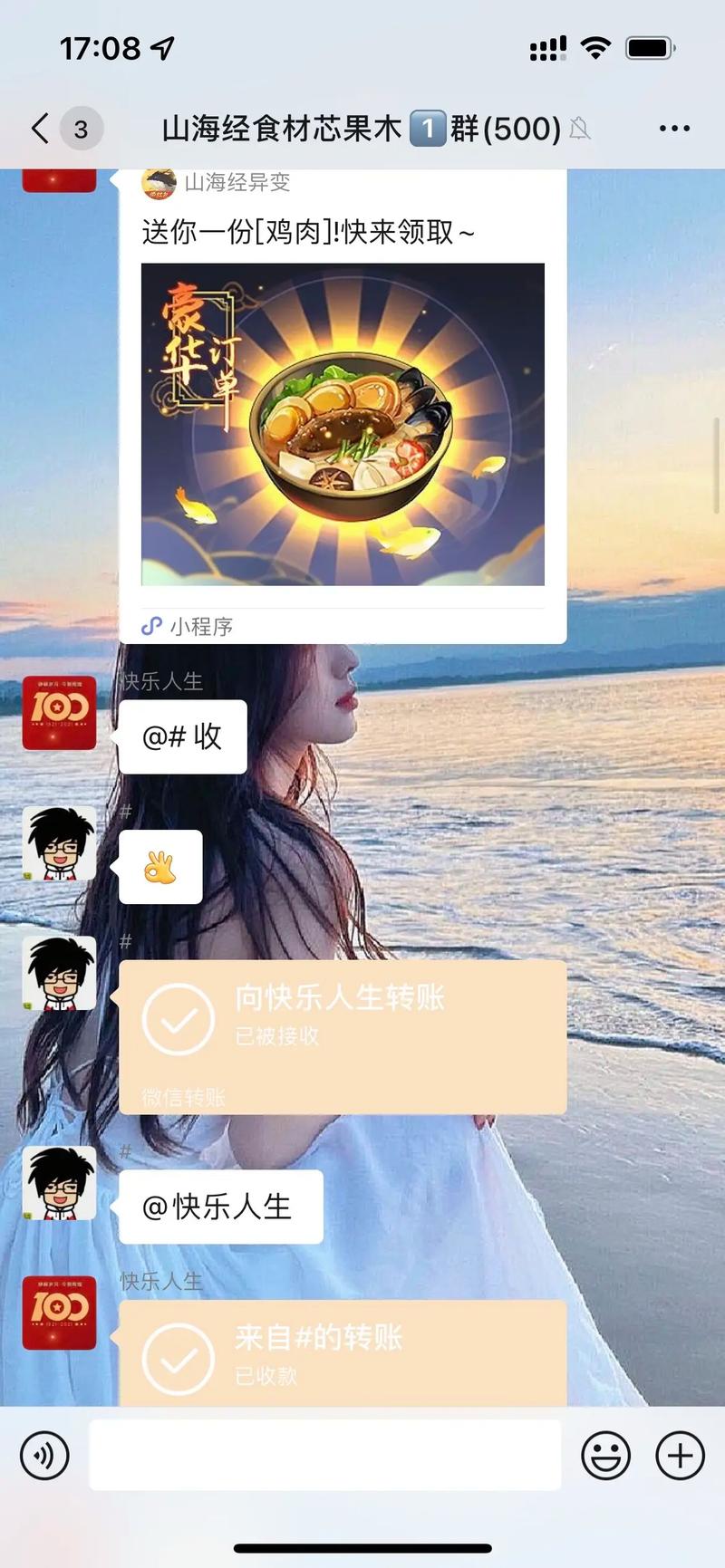Open avatar of sender of OK emoji
725x1568 pixels.
[59, 842]
